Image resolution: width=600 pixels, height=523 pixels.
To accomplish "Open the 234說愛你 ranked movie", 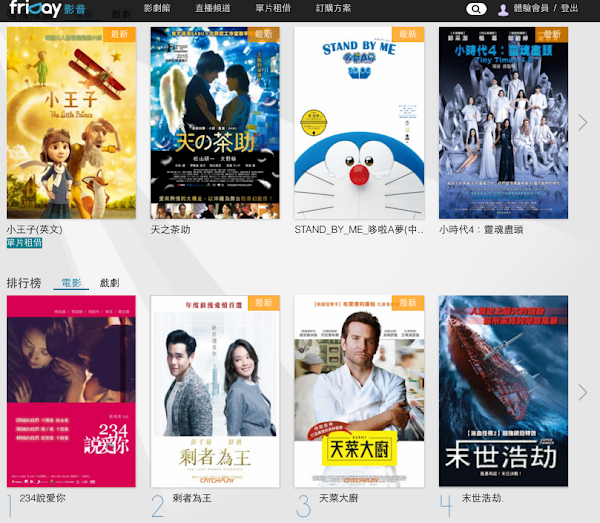I will pyautogui.click(x=71, y=391).
